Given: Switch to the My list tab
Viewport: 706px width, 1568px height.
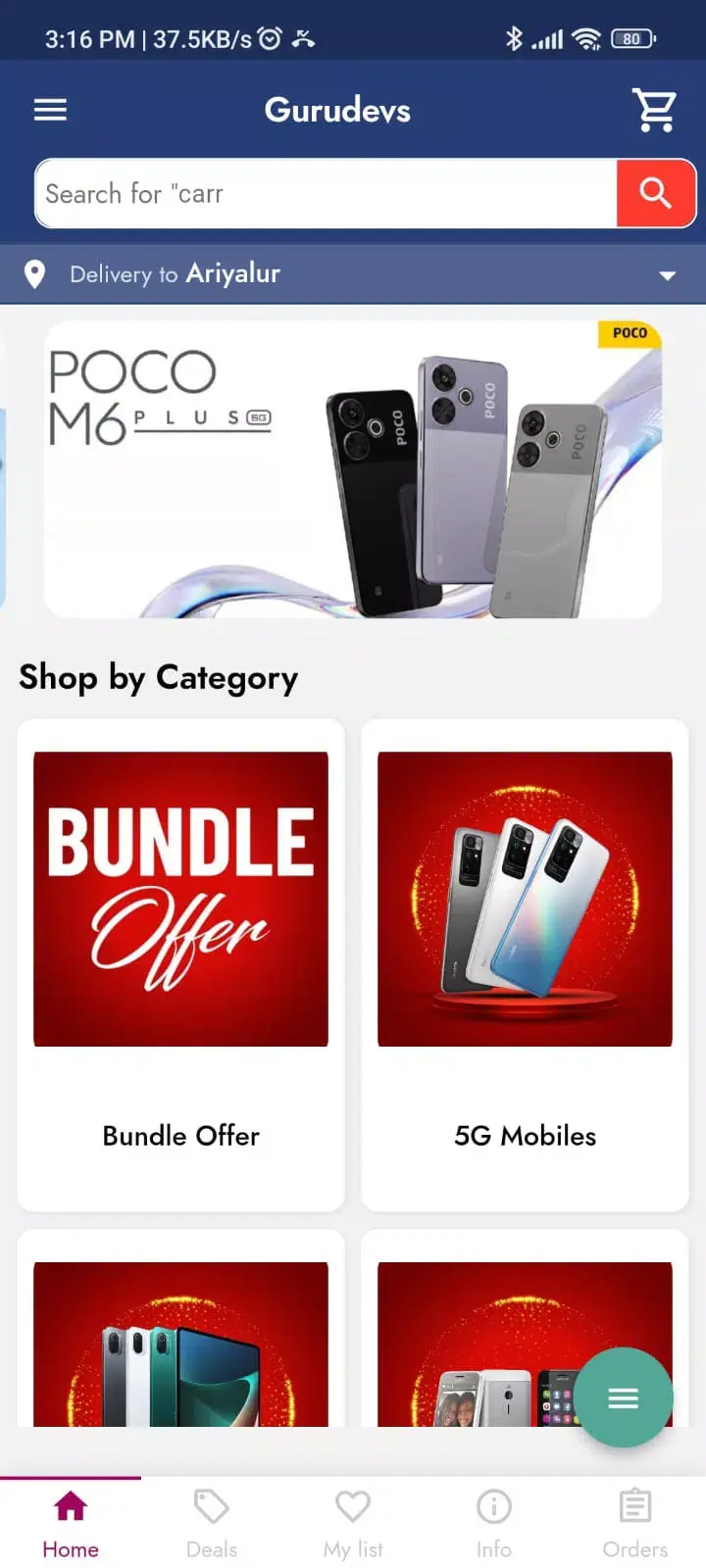Looking at the screenshot, I should (353, 1524).
